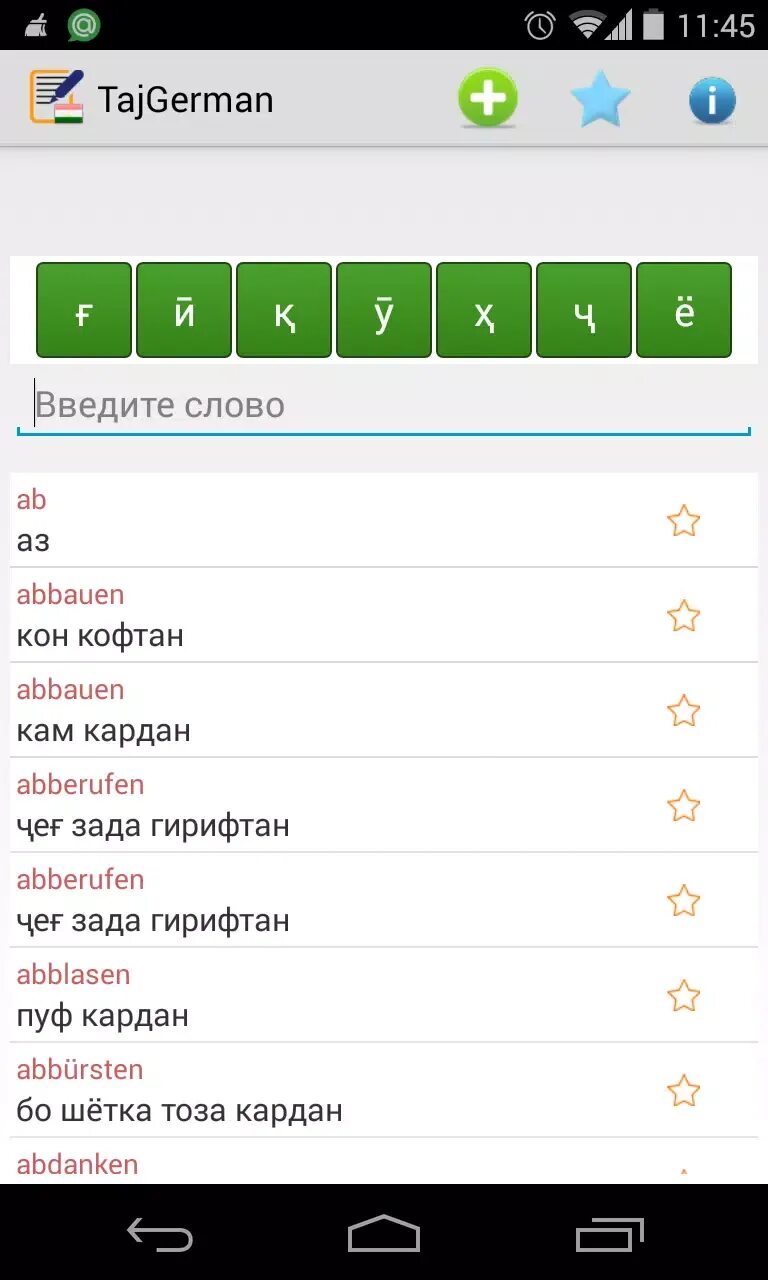Open the app info icon
The width and height of the screenshot is (768, 1280).
coord(712,101)
